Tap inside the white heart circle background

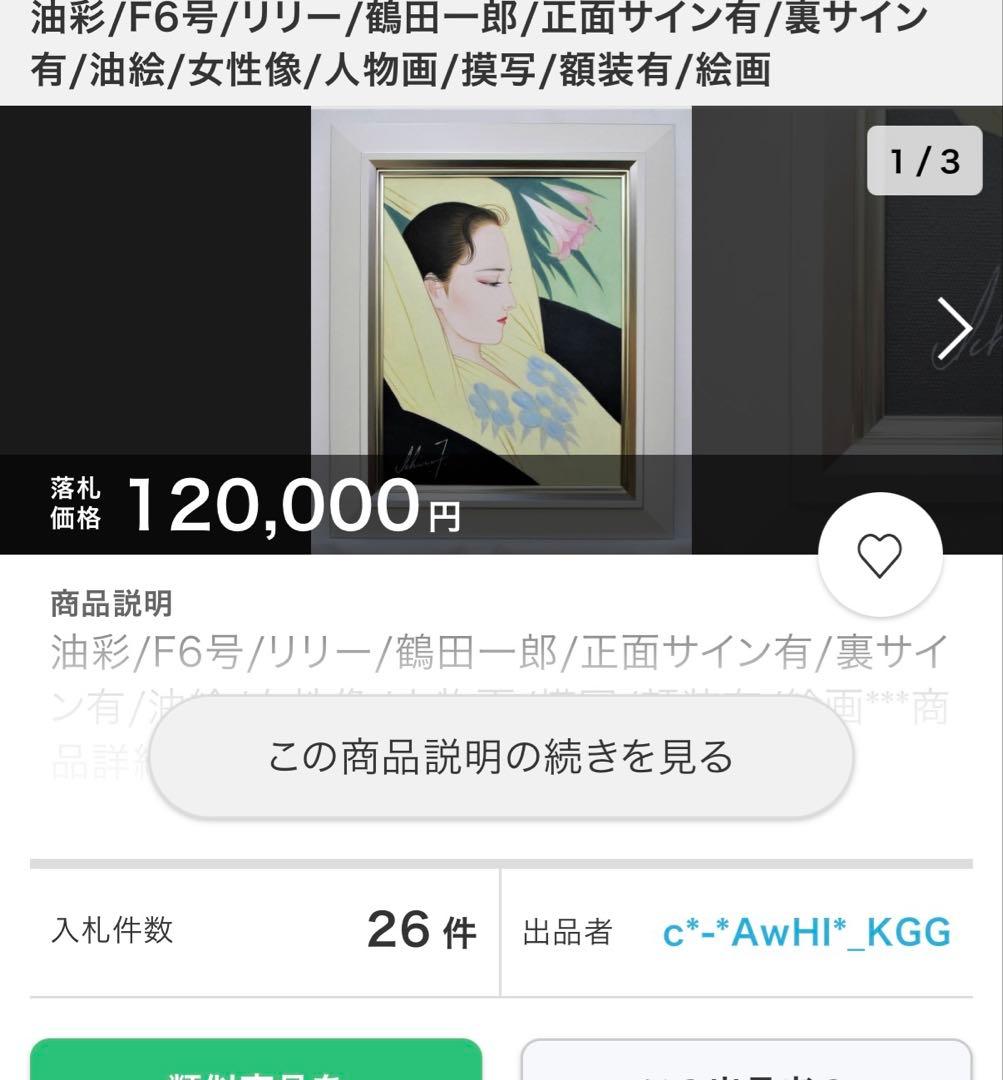[880, 556]
